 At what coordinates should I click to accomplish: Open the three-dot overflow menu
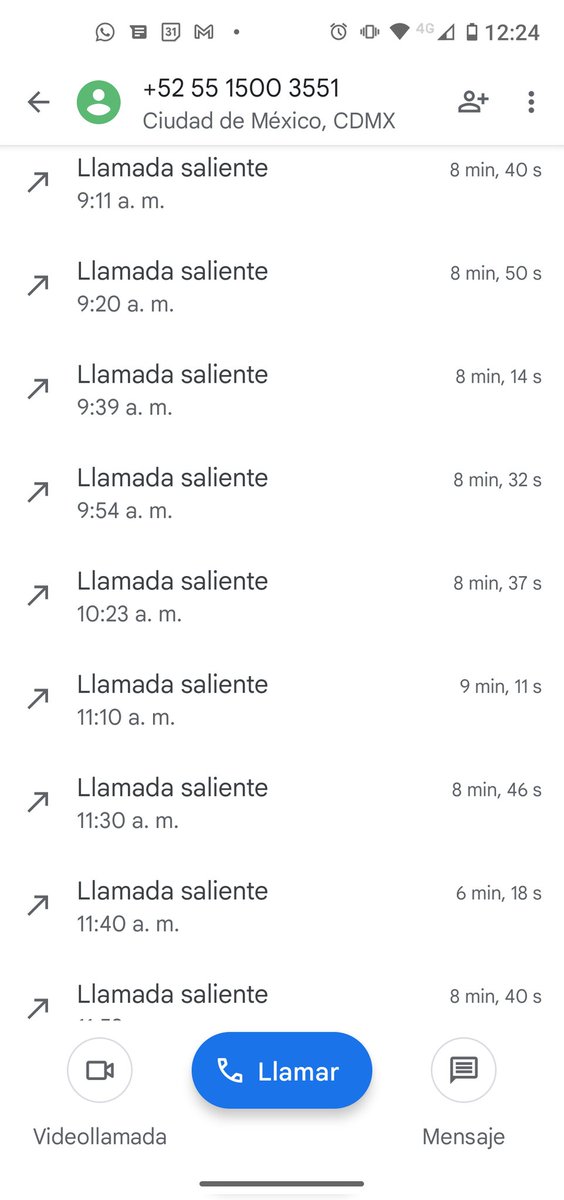[531, 102]
